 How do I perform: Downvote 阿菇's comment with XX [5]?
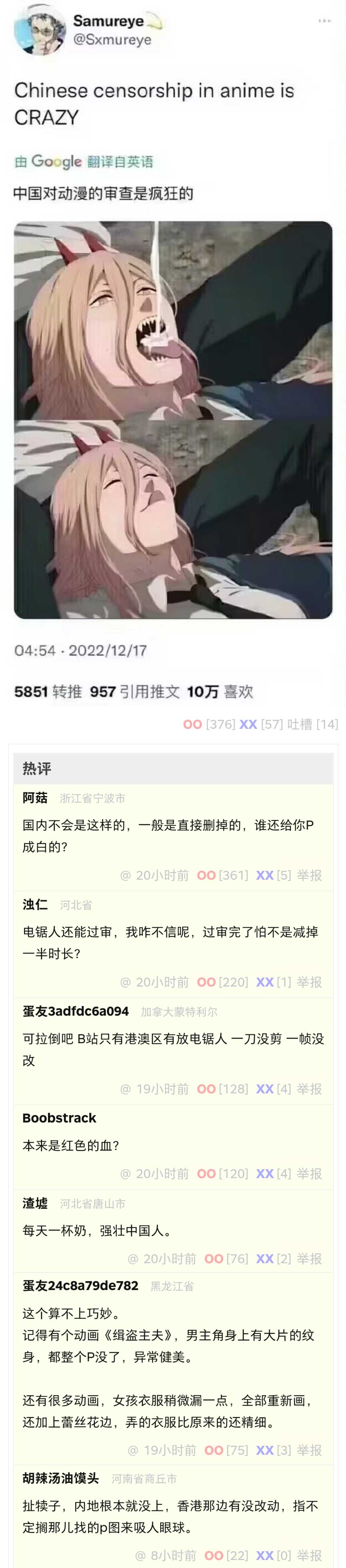pos(264,875)
